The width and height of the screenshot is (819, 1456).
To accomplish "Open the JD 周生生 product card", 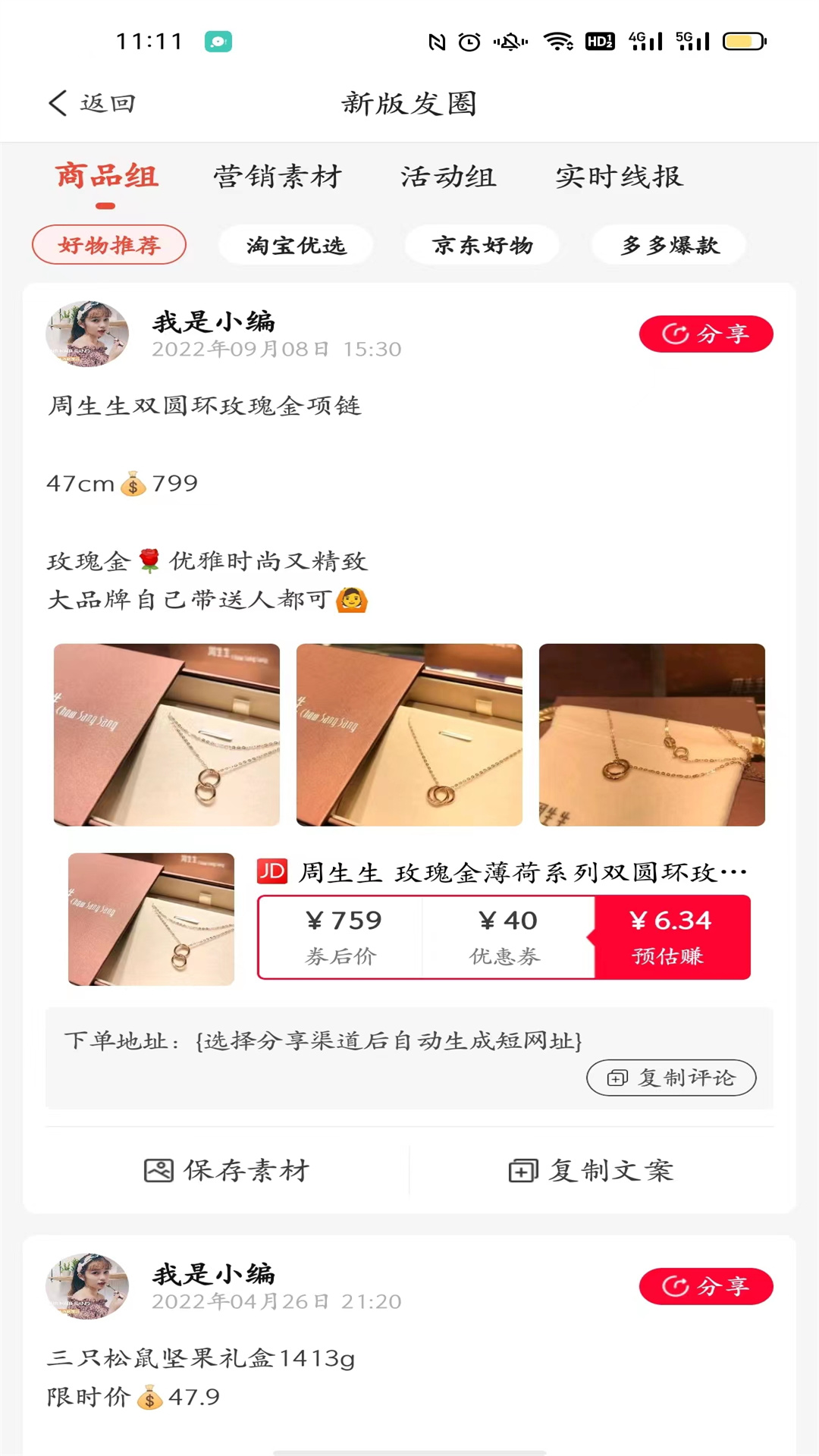I will (409, 919).
